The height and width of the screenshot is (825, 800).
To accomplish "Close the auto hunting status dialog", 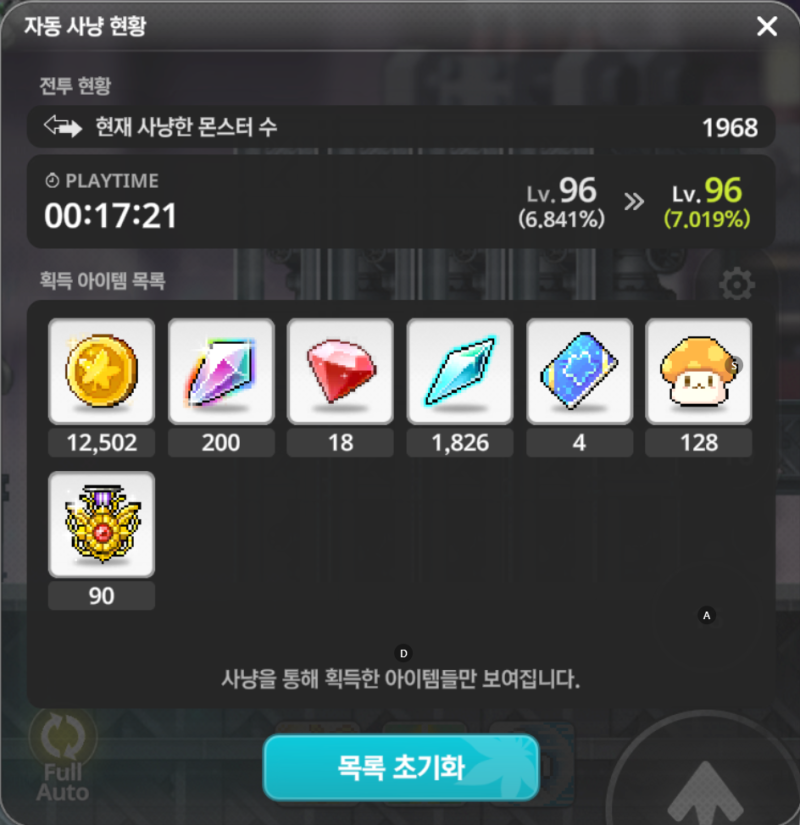I will tap(767, 27).
